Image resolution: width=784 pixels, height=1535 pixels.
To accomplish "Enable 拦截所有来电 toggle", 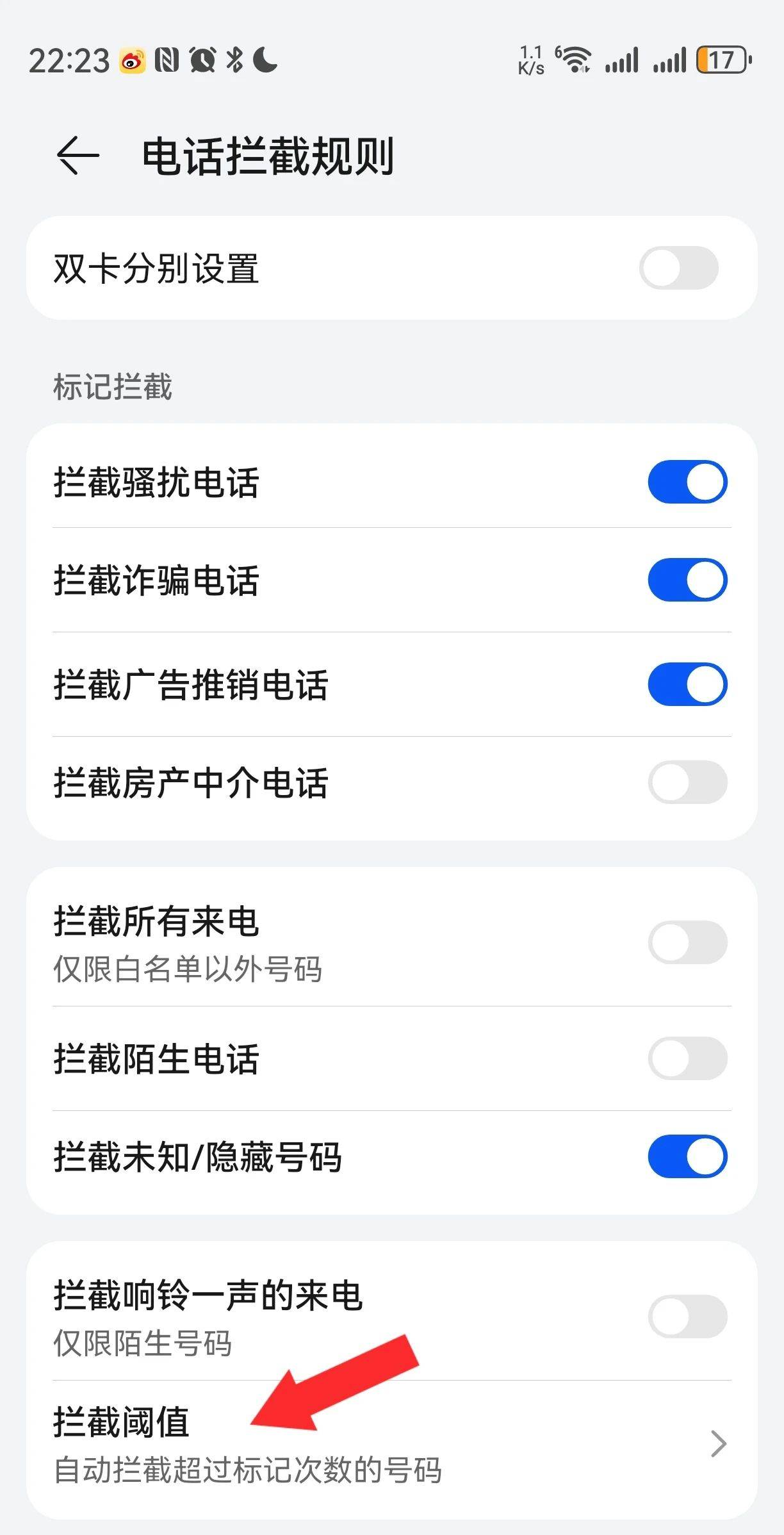I will pyautogui.click(x=687, y=942).
